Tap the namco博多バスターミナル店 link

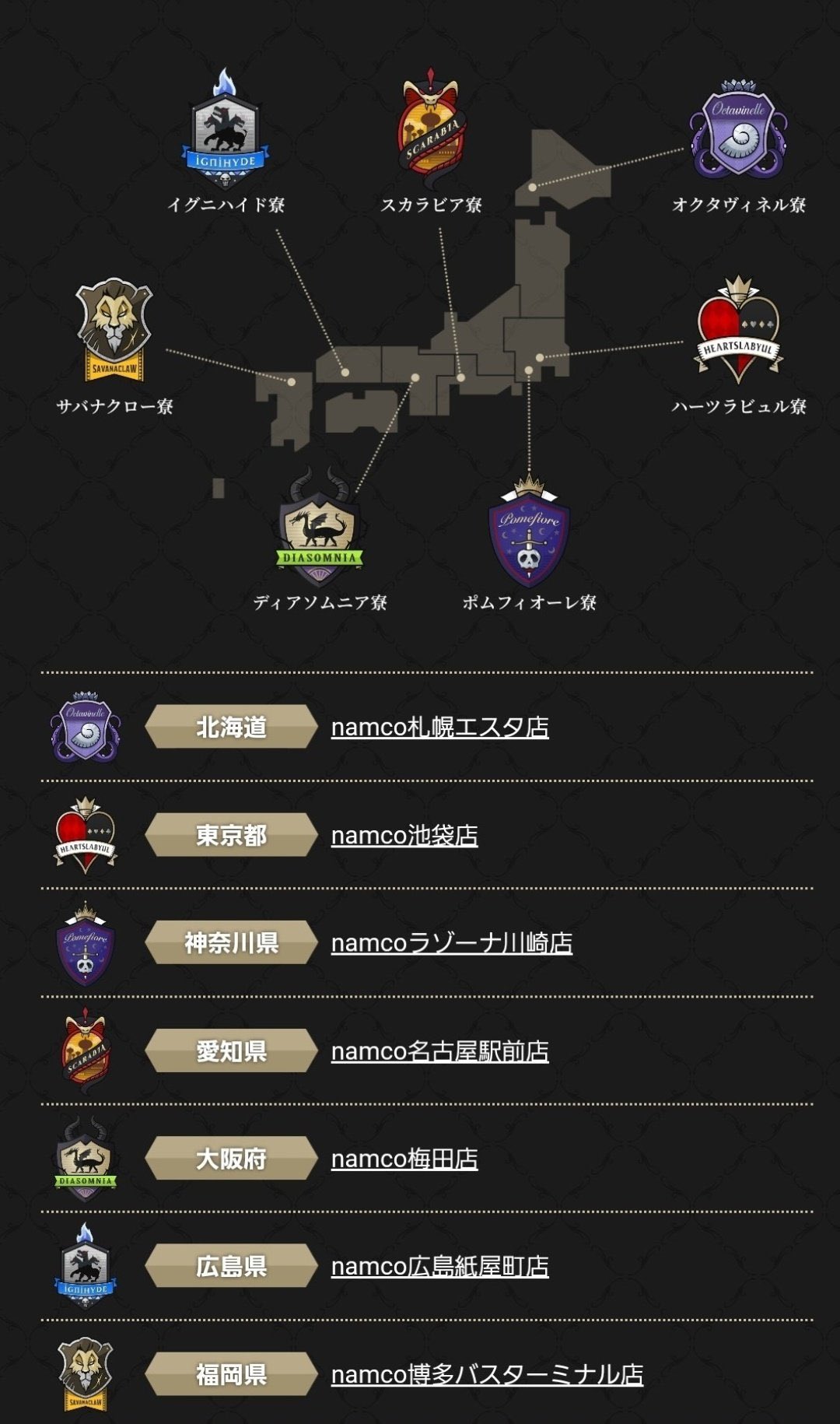pyautogui.click(x=487, y=1374)
